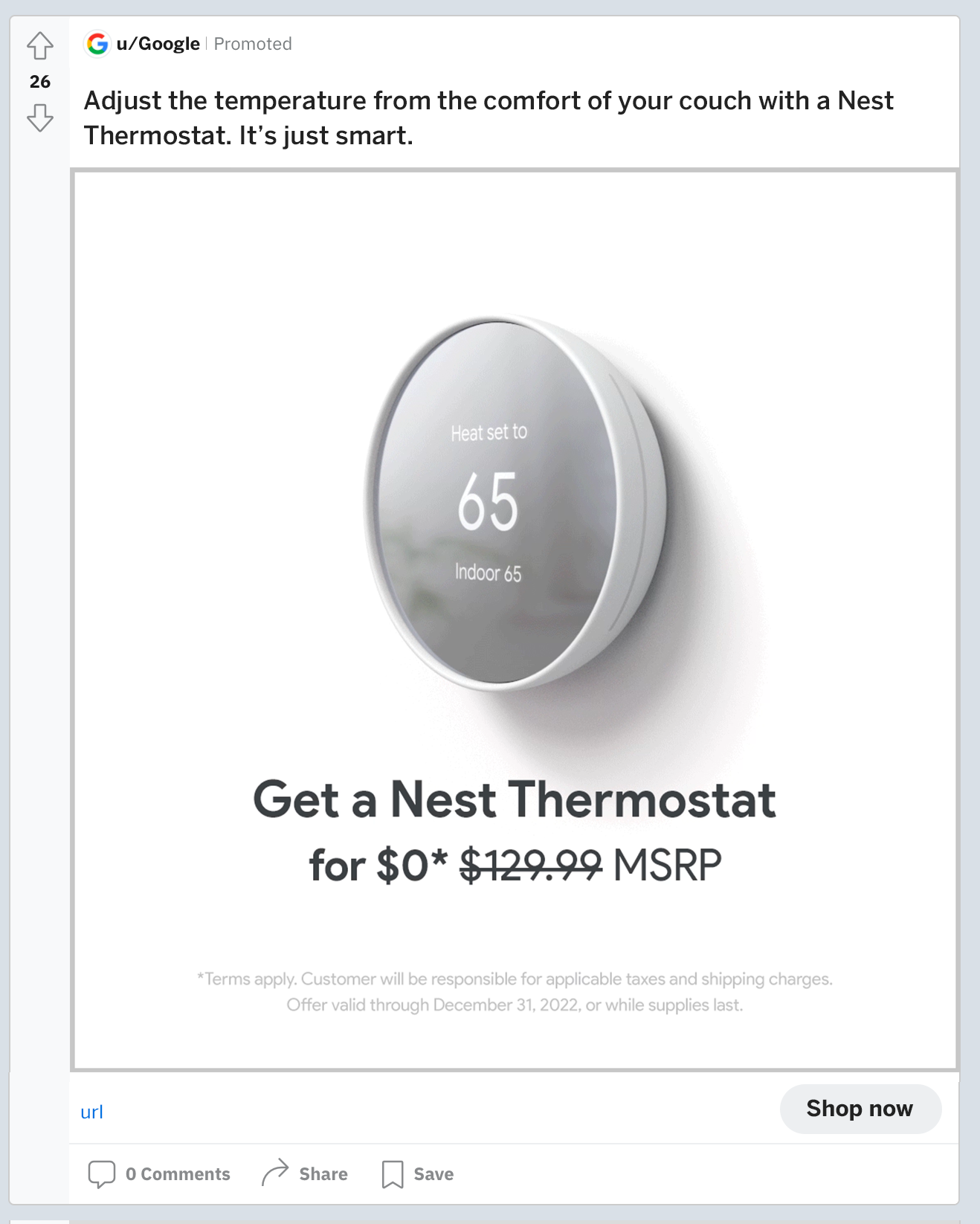Screen dimensions: 980x1224
Task: Downvote the Google promoted post
Action: [40, 117]
